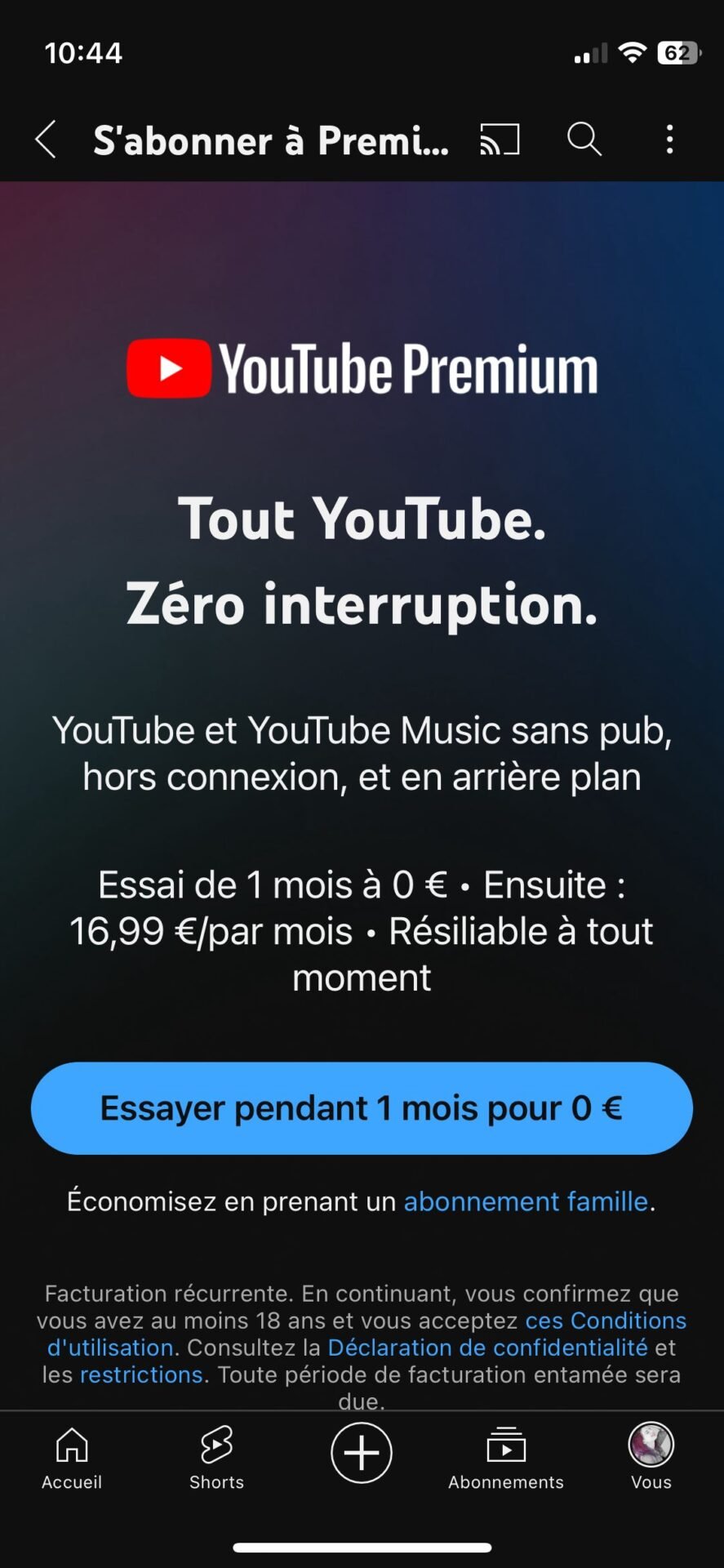Switch to the Shorts tab
Screen dimensions: 724x1568
[216, 1459]
